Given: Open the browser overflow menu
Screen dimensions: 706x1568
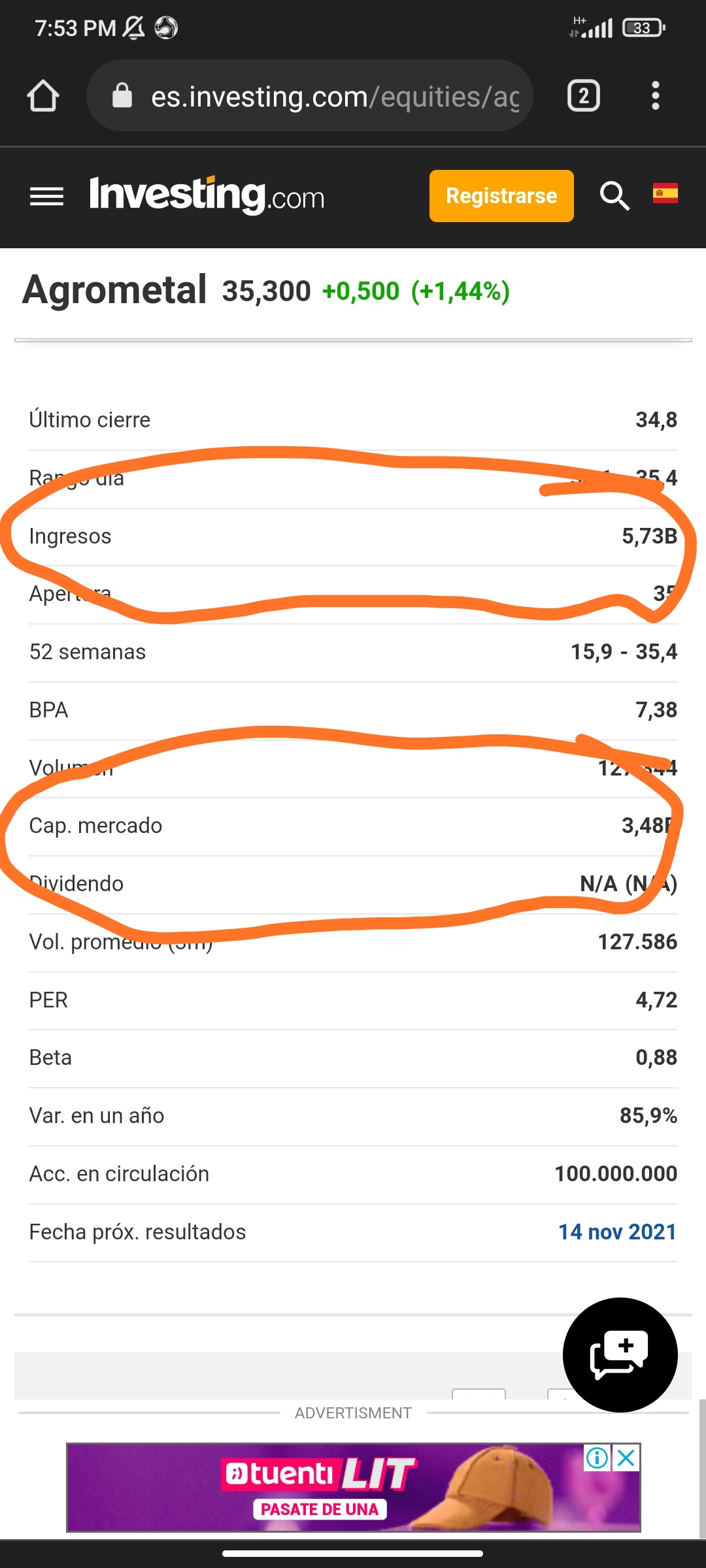Looking at the screenshot, I should click(x=655, y=96).
